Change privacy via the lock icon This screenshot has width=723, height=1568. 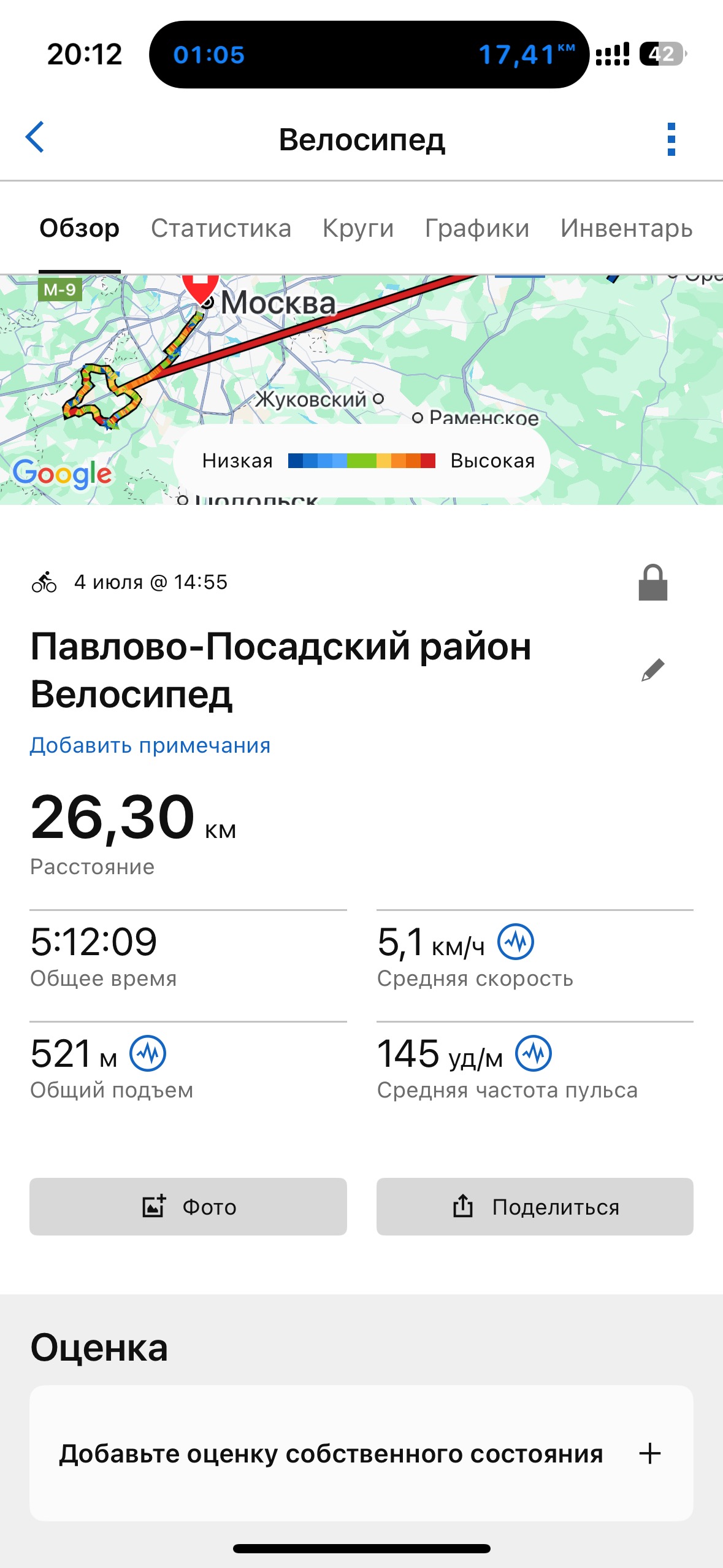pyautogui.click(x=652, y=582)
